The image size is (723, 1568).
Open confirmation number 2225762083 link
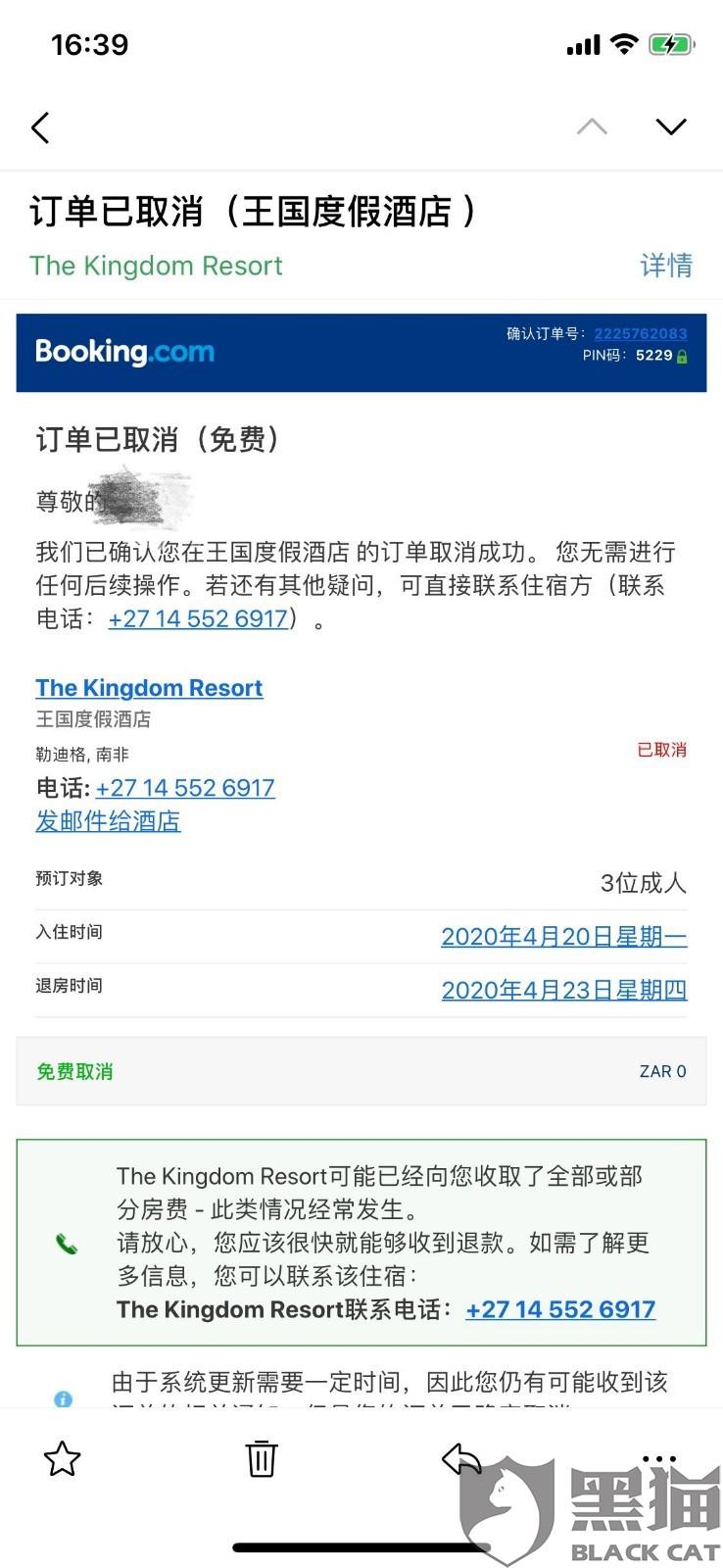[x=641, y=334]
